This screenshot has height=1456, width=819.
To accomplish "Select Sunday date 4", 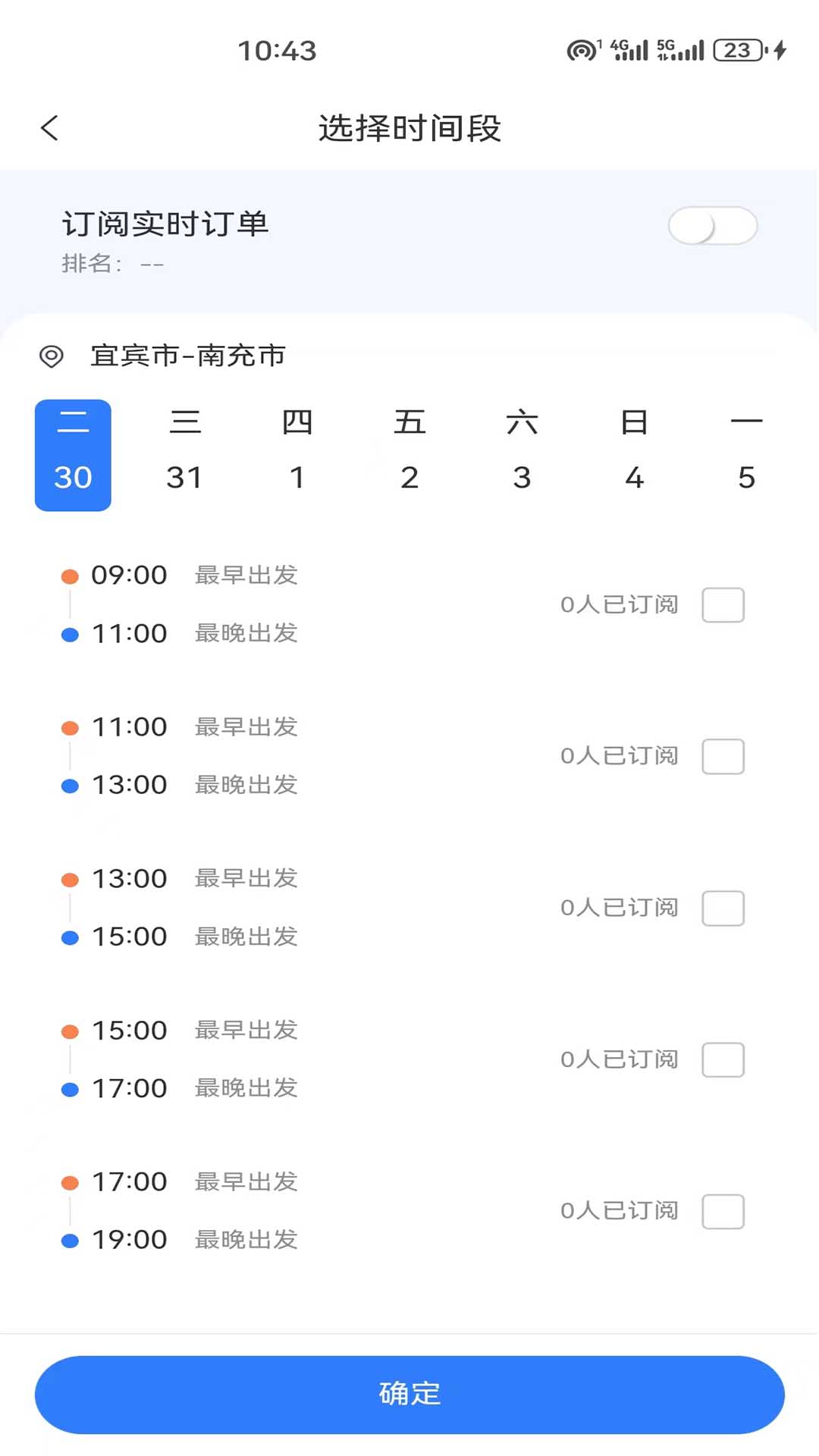I will coord(635,451).
